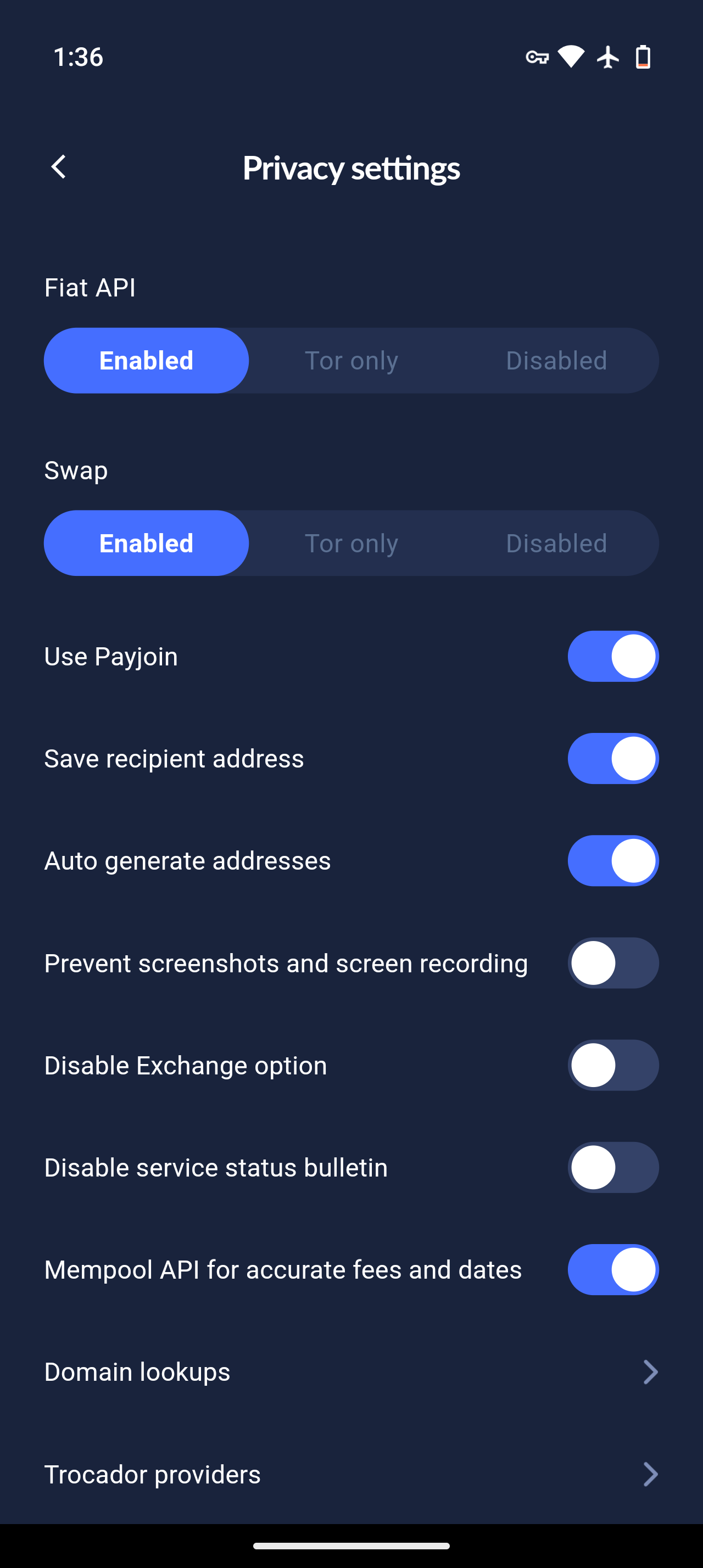This screenshot has width=703, height=1568.
Task: Select Enabled for Fiat API
Action: click(x=146, y=360)
